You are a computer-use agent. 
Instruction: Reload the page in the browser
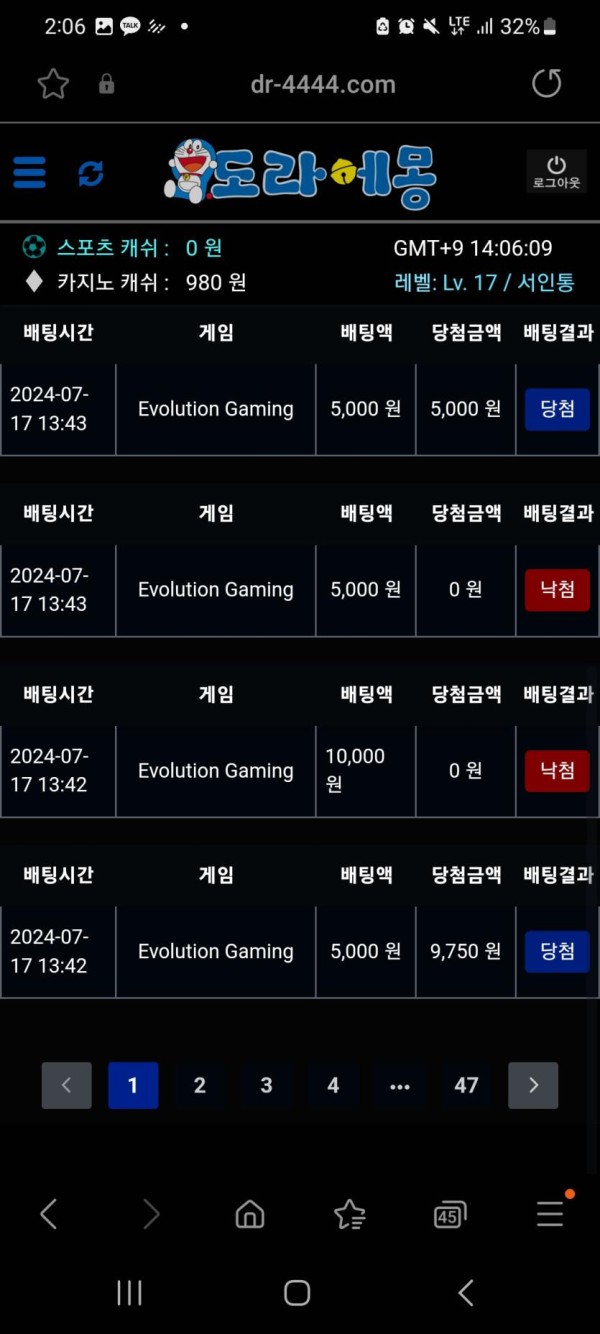tap(546, 84)
